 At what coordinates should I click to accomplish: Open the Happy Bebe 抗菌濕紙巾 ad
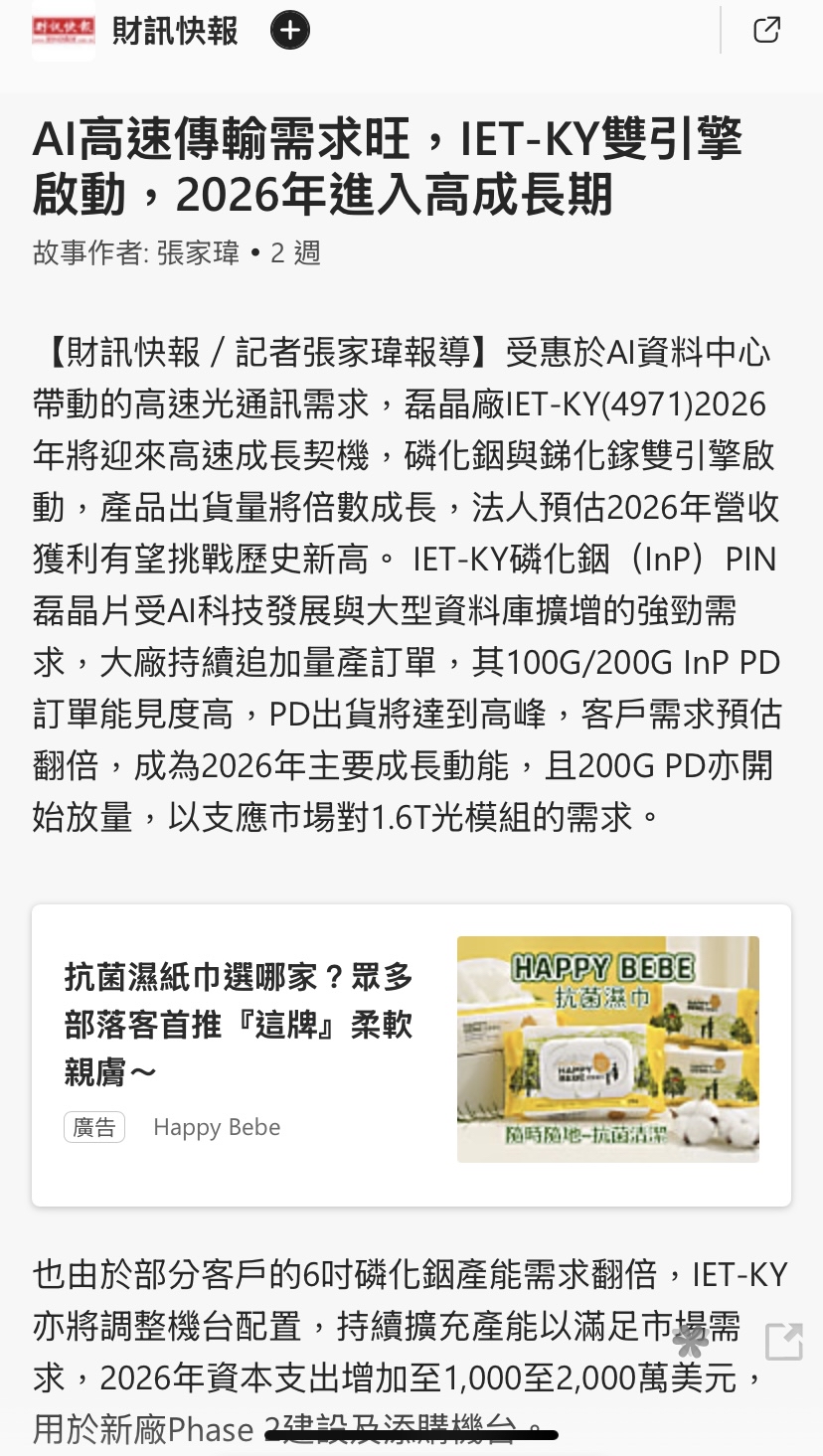(411, 1055)
